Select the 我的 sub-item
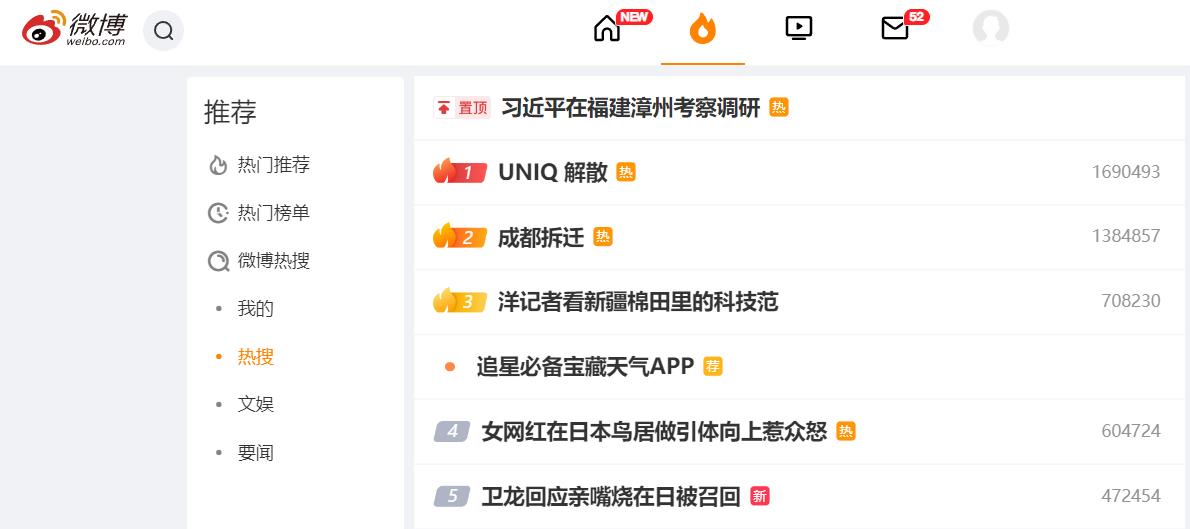 (x=255, y=309)
